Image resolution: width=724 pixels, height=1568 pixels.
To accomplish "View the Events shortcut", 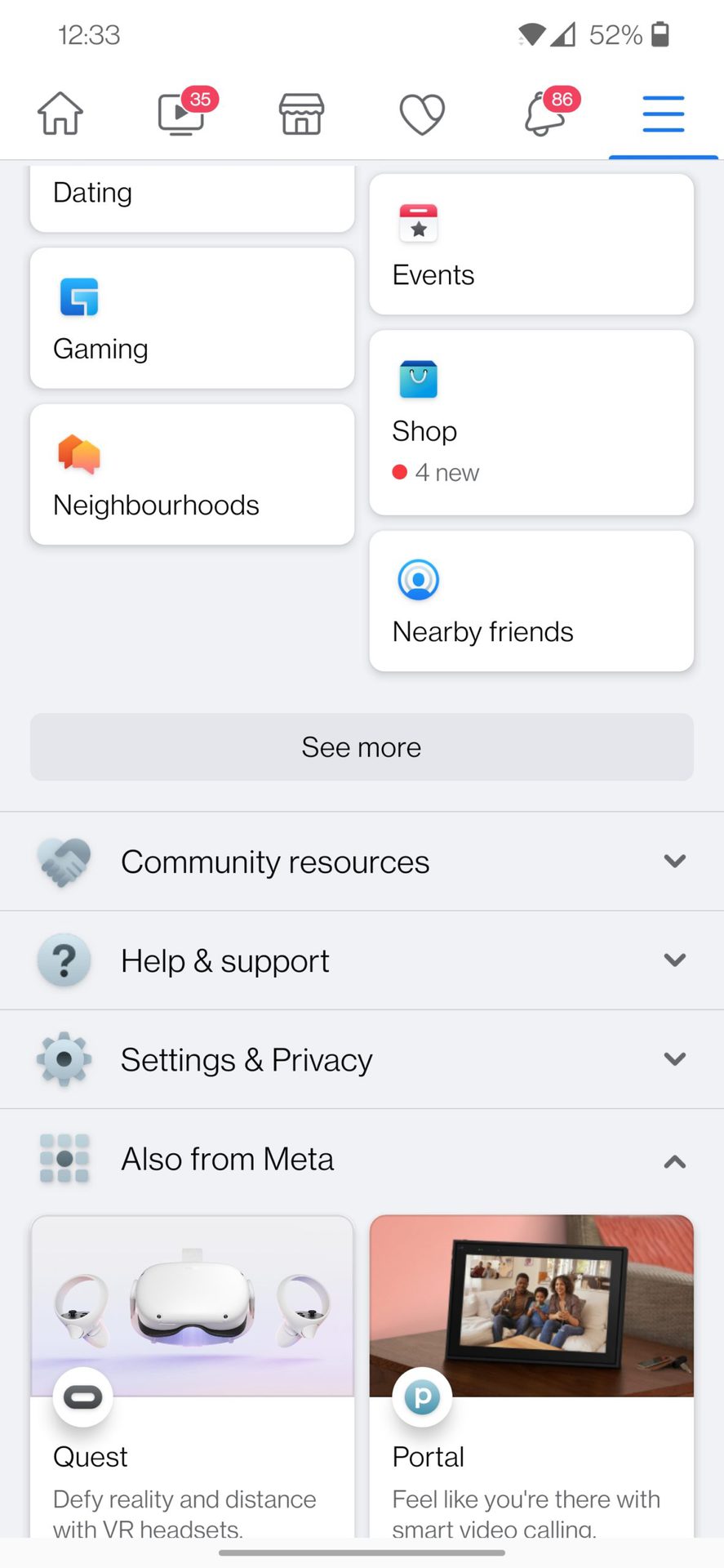I will (531, 244).
